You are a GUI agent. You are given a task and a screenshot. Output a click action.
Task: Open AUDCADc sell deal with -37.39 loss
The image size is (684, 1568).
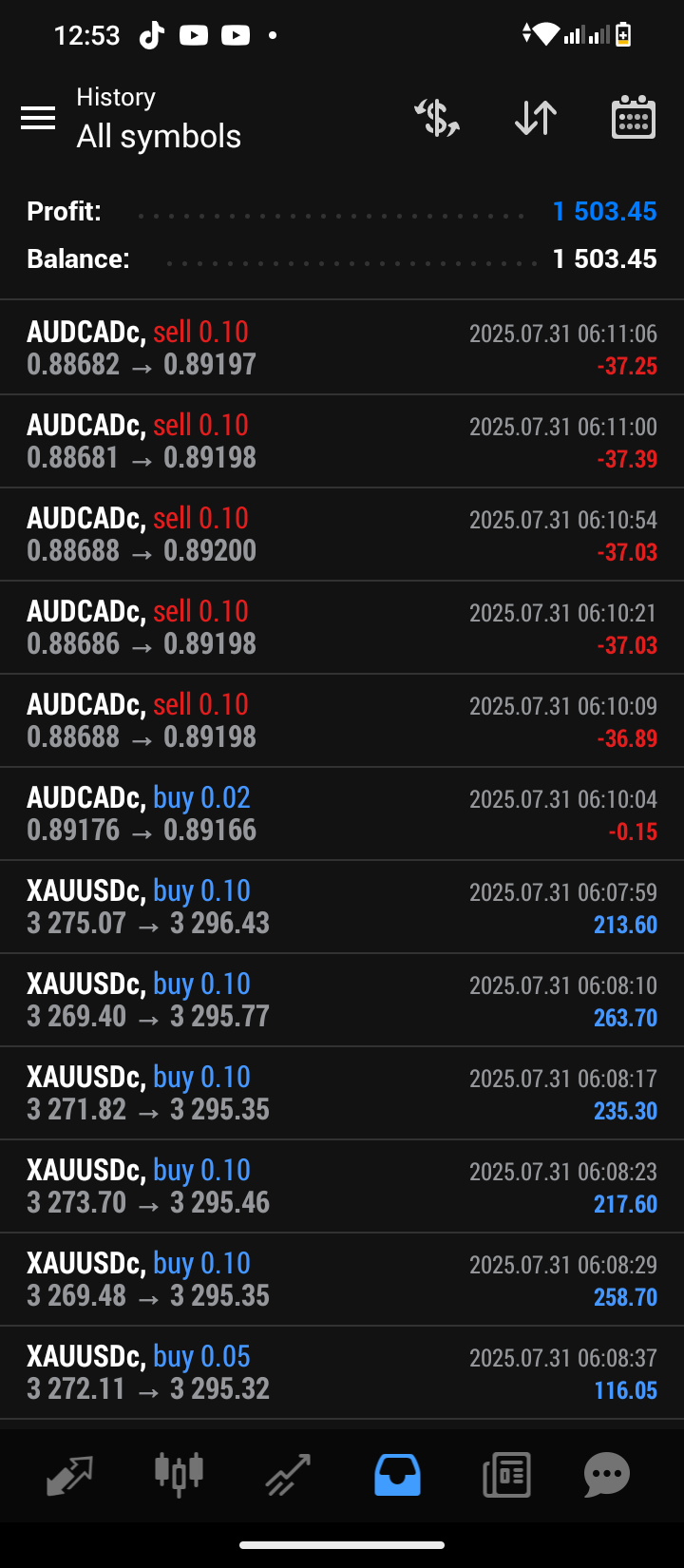click(342, 441)
